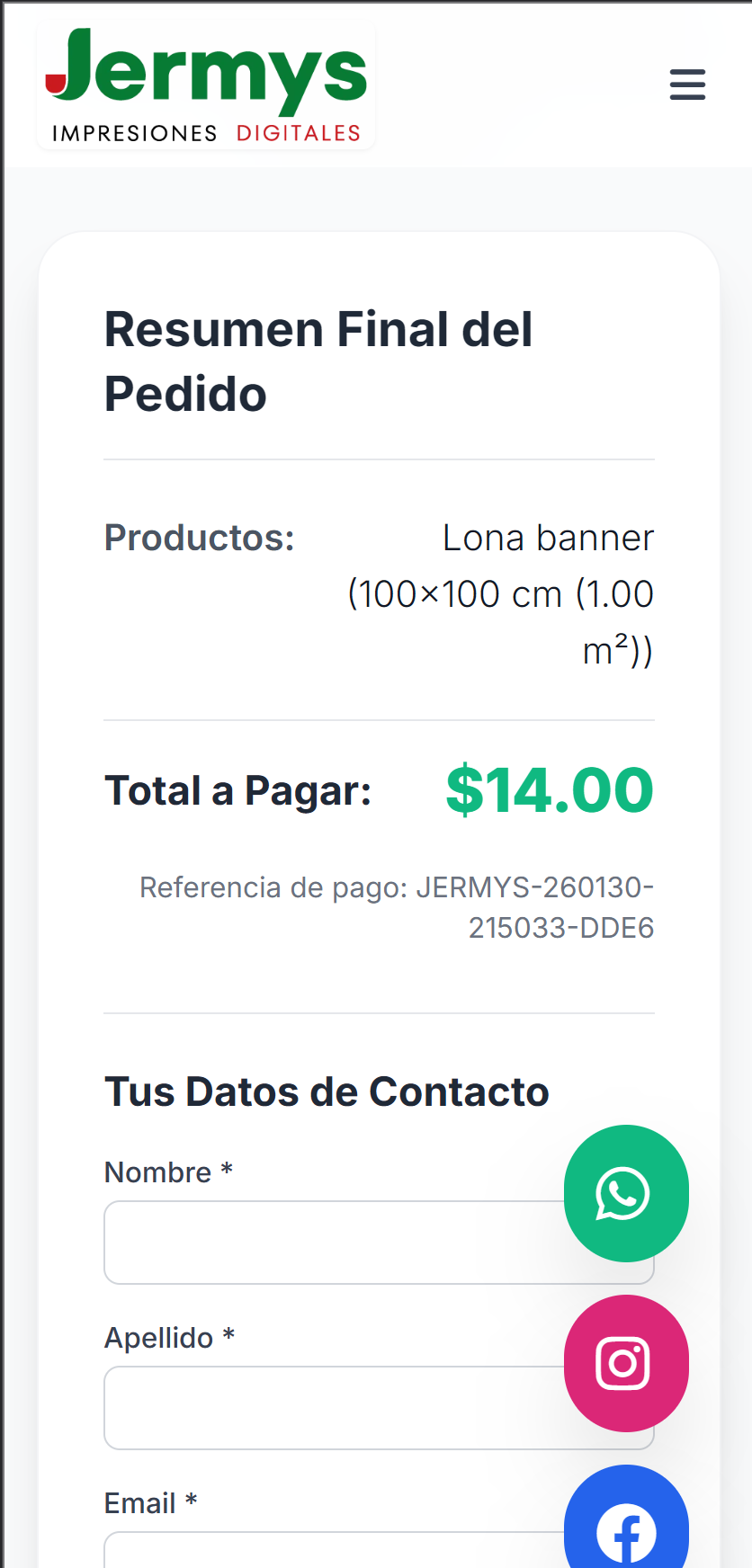
Task: Tap the Jermys logo to go home
Action: coord(207,85)
